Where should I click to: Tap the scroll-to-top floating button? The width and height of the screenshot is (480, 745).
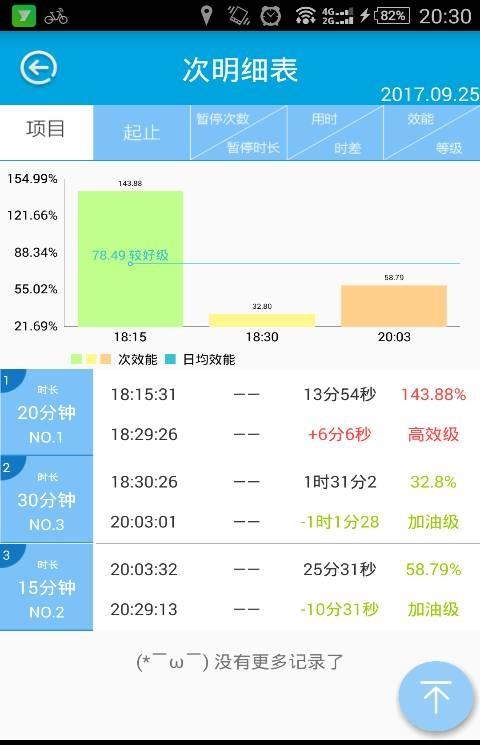436,697
